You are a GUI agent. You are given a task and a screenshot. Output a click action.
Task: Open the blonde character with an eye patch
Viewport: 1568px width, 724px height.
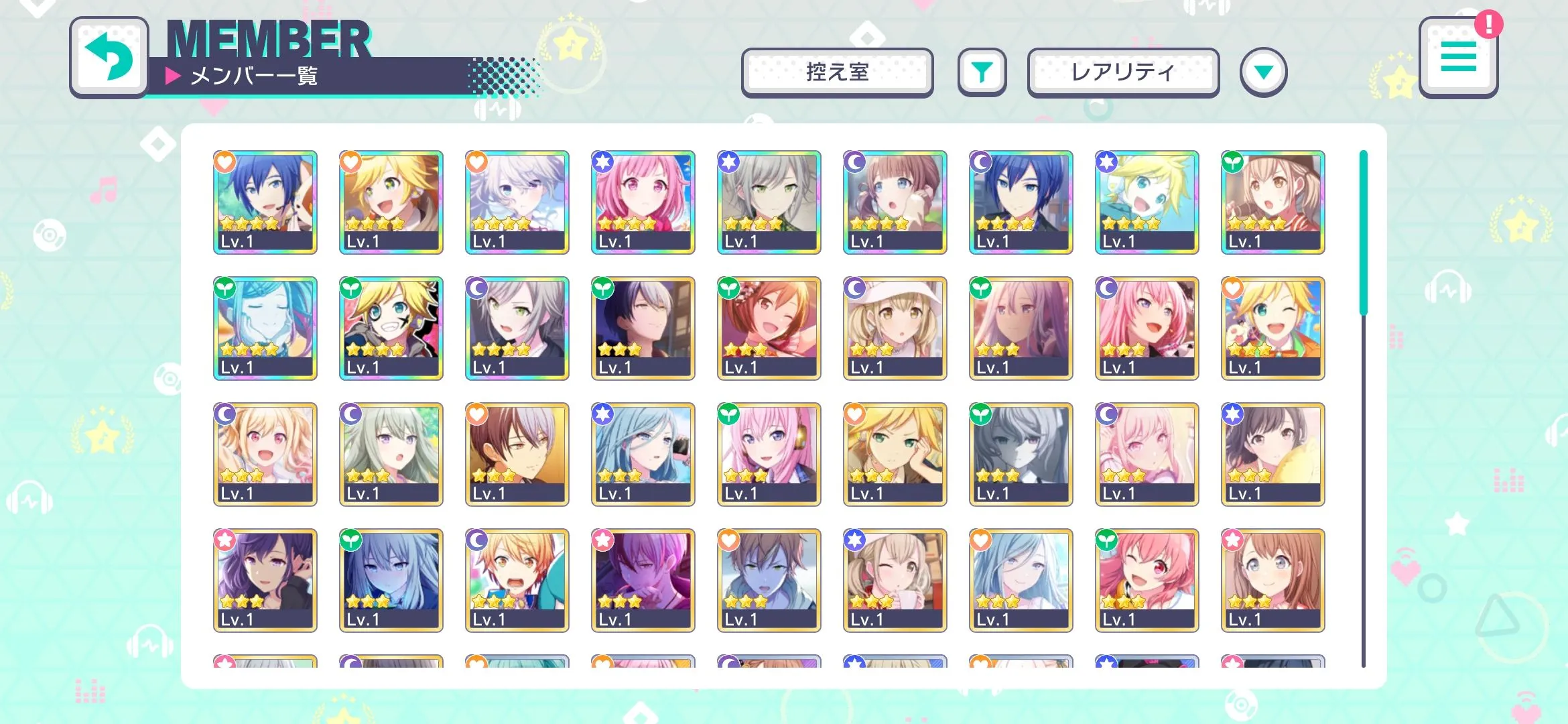[391, 328]
